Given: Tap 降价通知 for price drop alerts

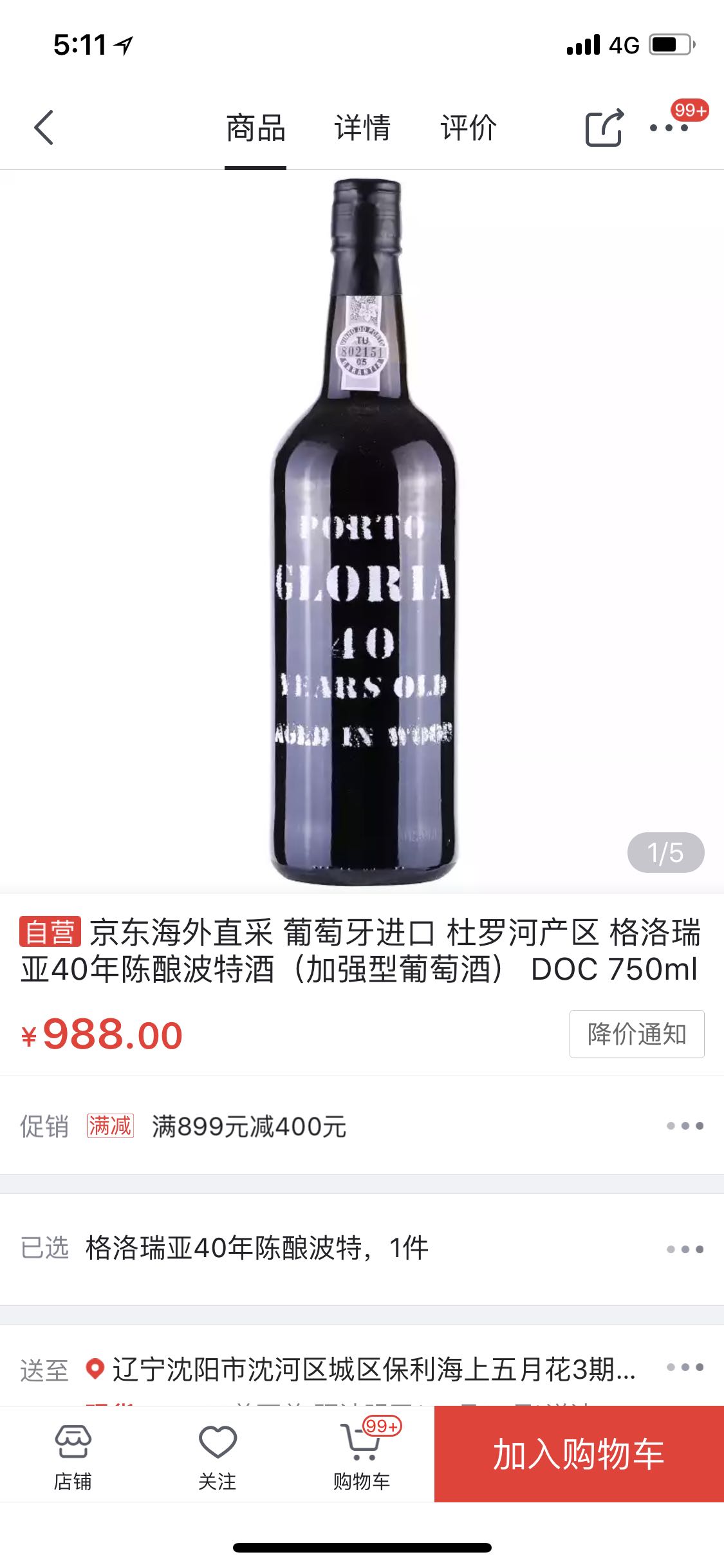Looking at the screenshot, I should coord(636,1034).
